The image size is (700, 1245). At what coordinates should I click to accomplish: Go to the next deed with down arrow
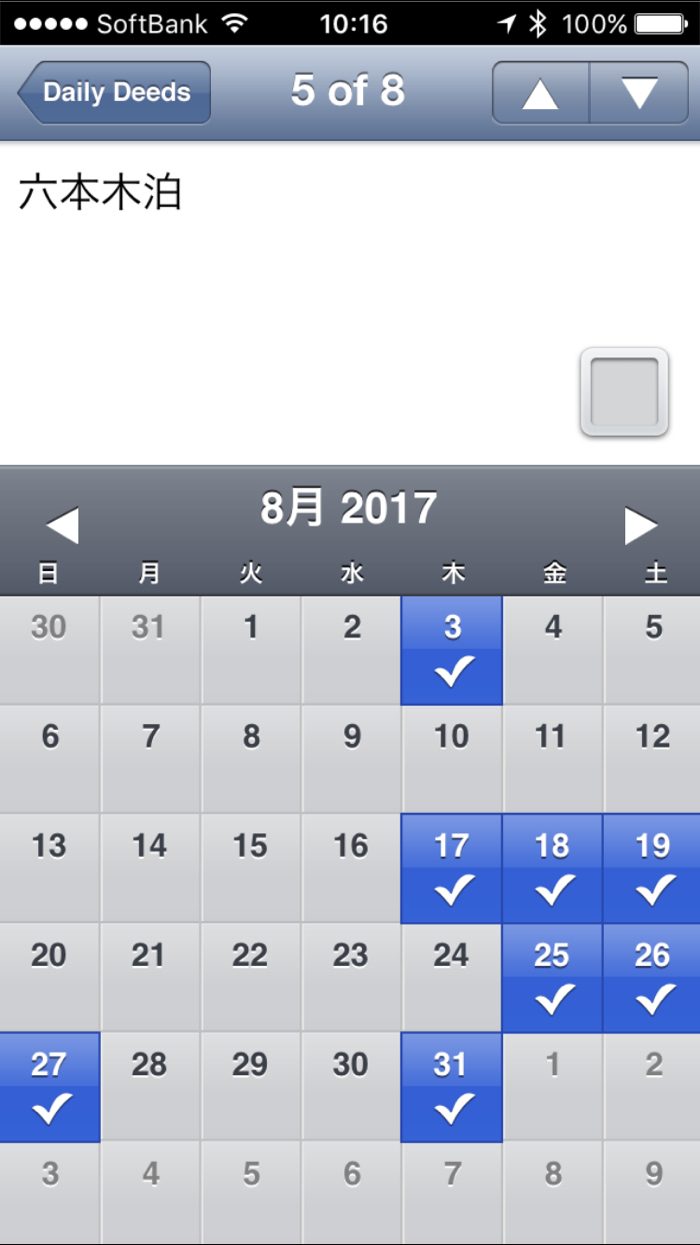(x=639, y=93)
